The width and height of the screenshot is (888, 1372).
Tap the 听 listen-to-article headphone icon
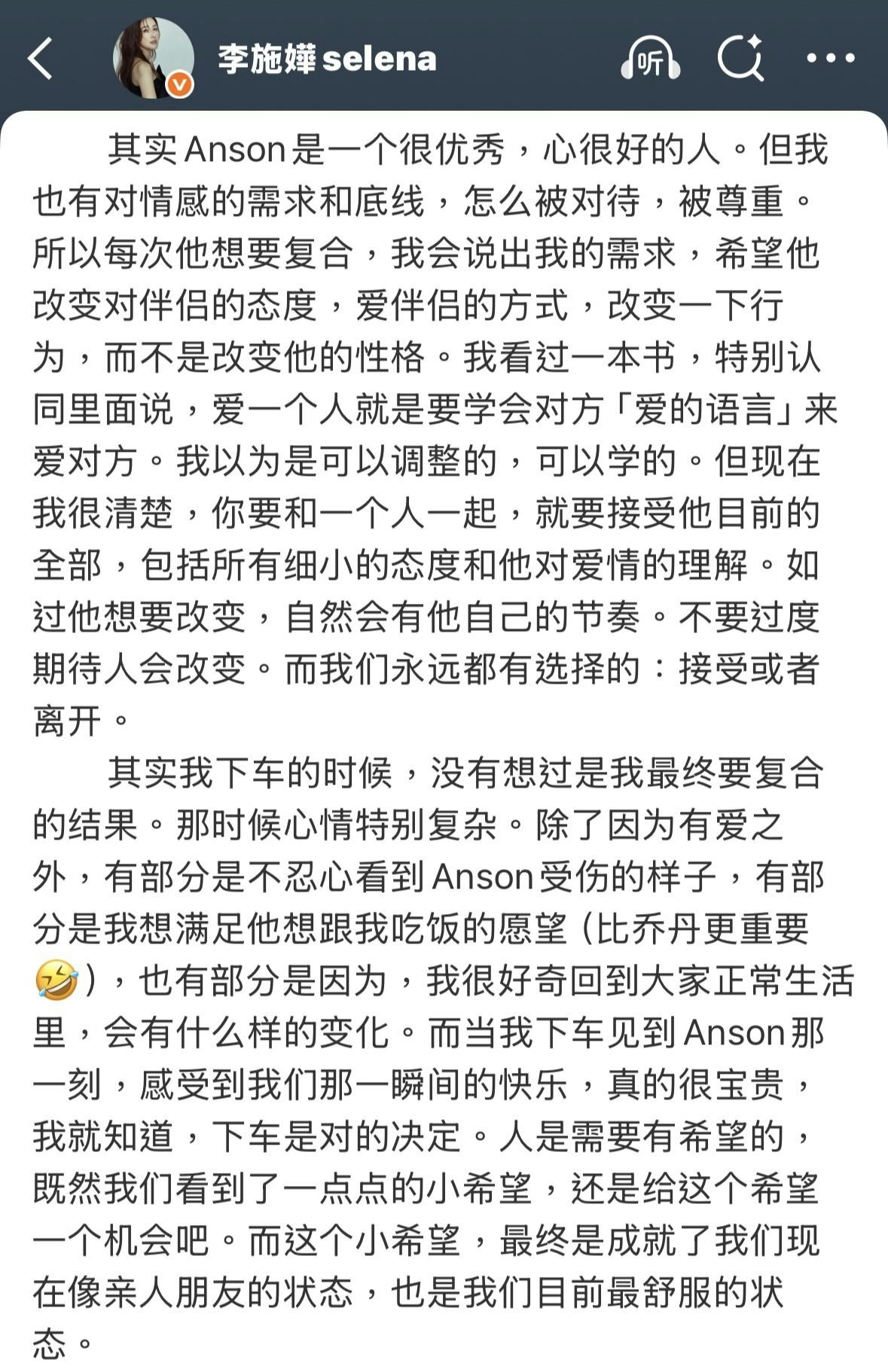(650, 59)
